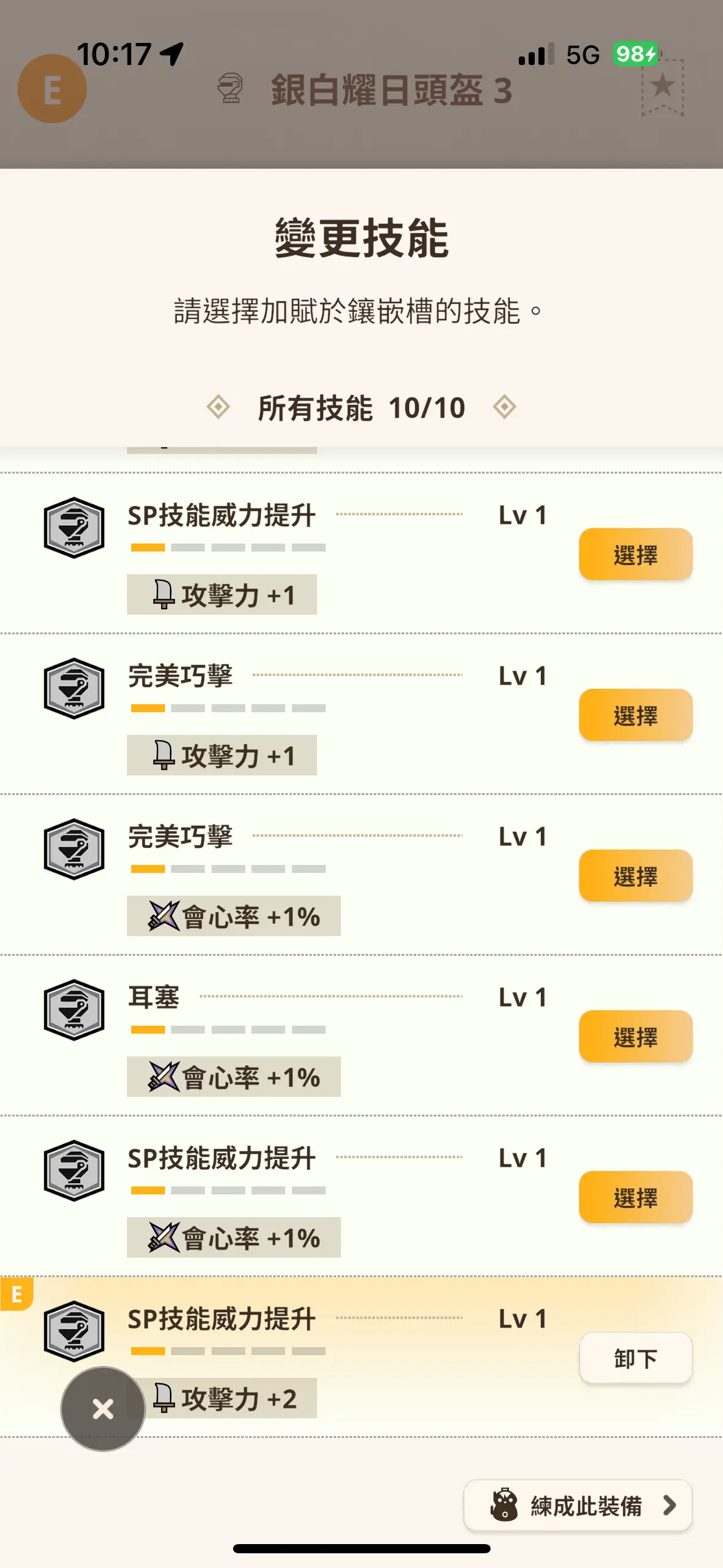The image size is (723, 1568).
Task: Tap 卸下 to unequip the 攻擊力 +2 skill
Action: point(635,1358)
